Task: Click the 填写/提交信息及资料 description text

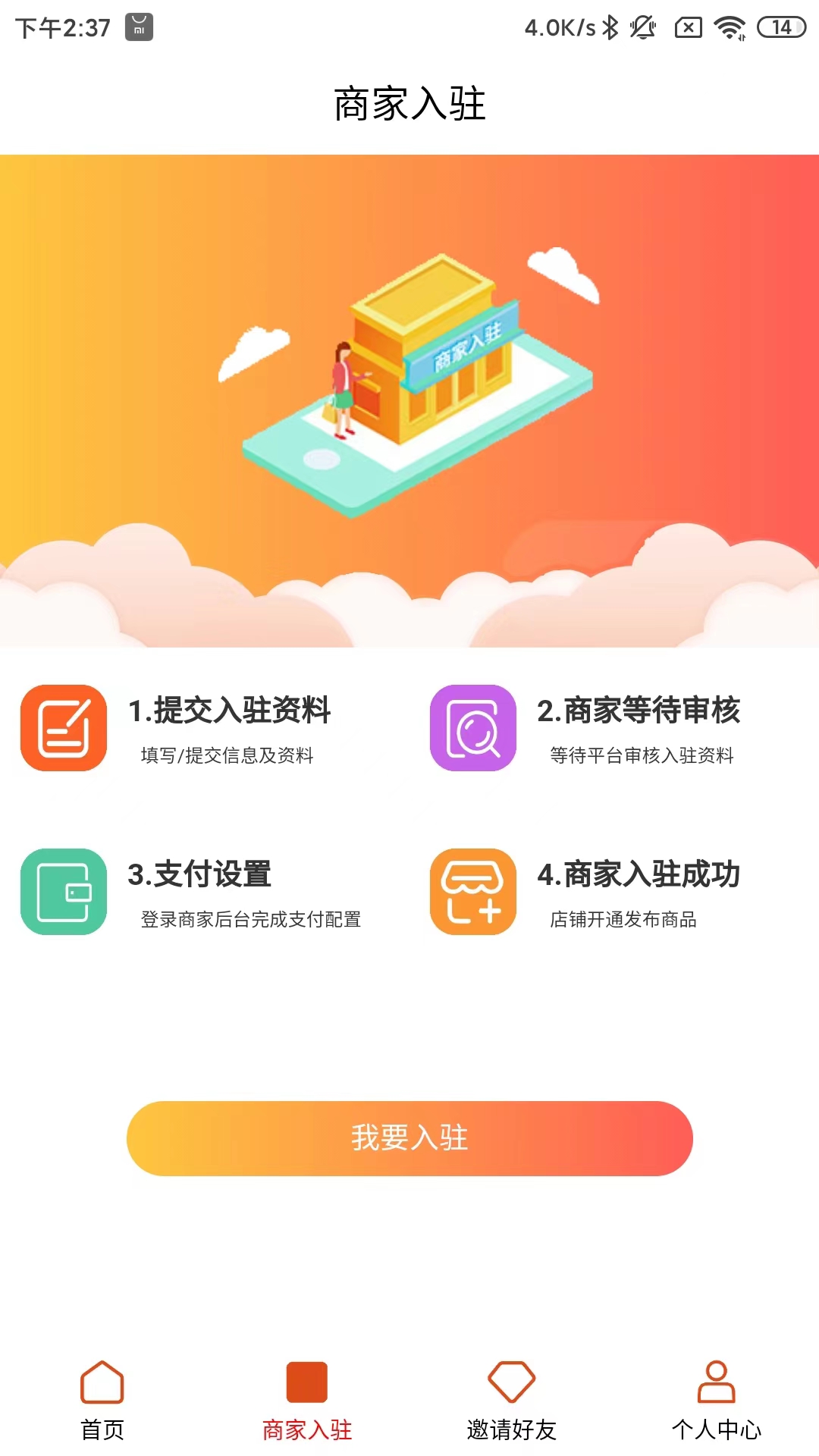Action: pos(228,755)
